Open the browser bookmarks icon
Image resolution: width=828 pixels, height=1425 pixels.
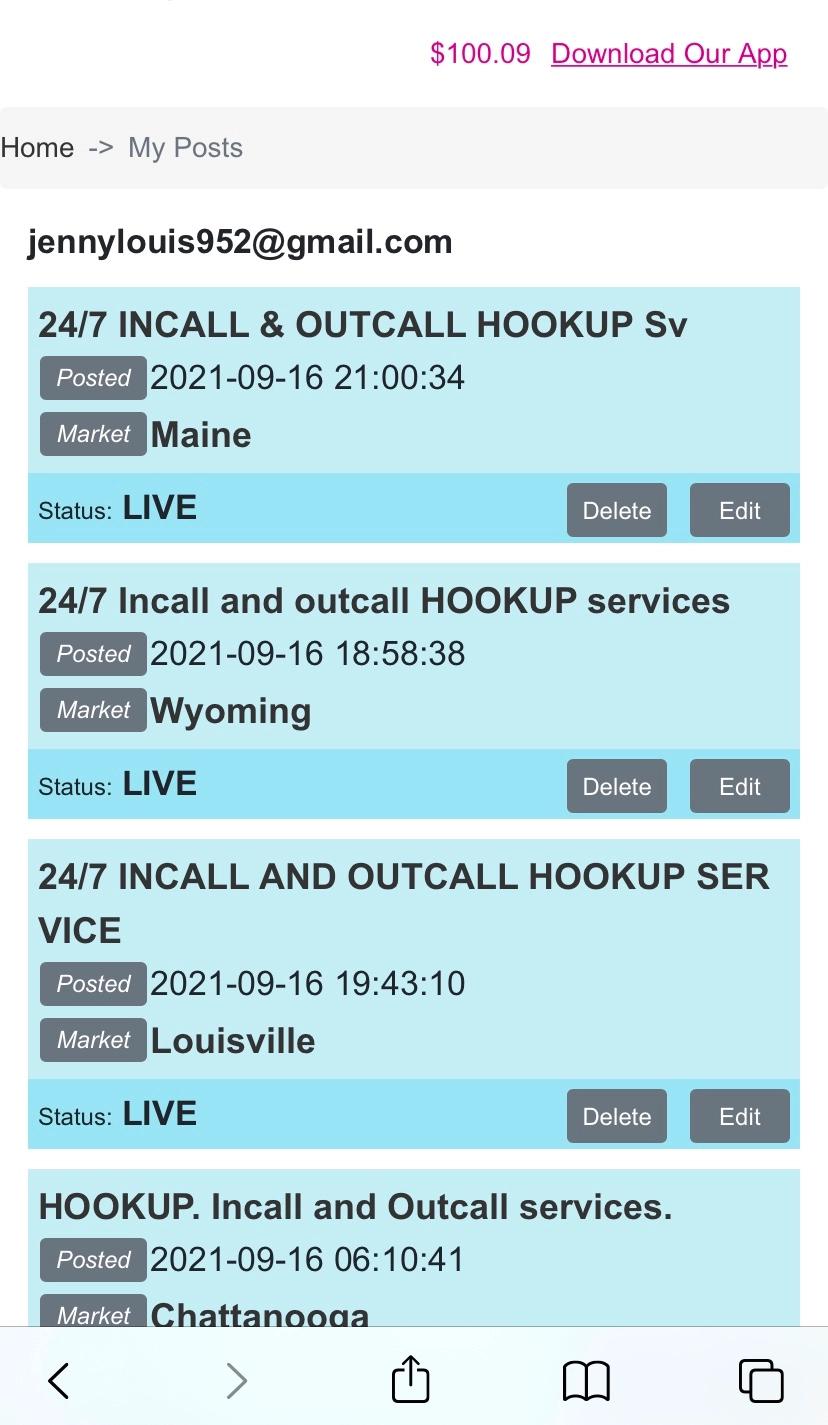tap(586, 1381)
